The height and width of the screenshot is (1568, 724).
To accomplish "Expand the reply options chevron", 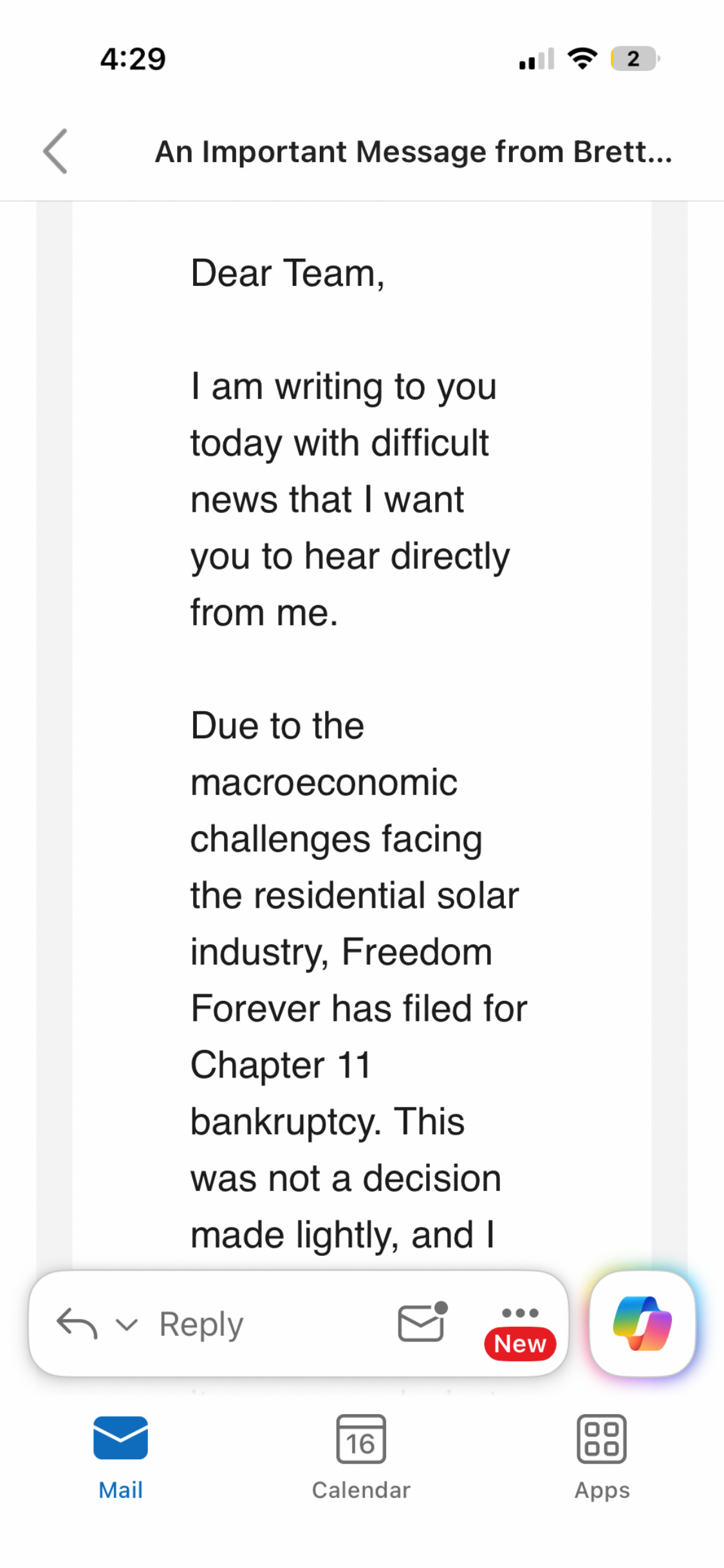I will [127, 1325].
